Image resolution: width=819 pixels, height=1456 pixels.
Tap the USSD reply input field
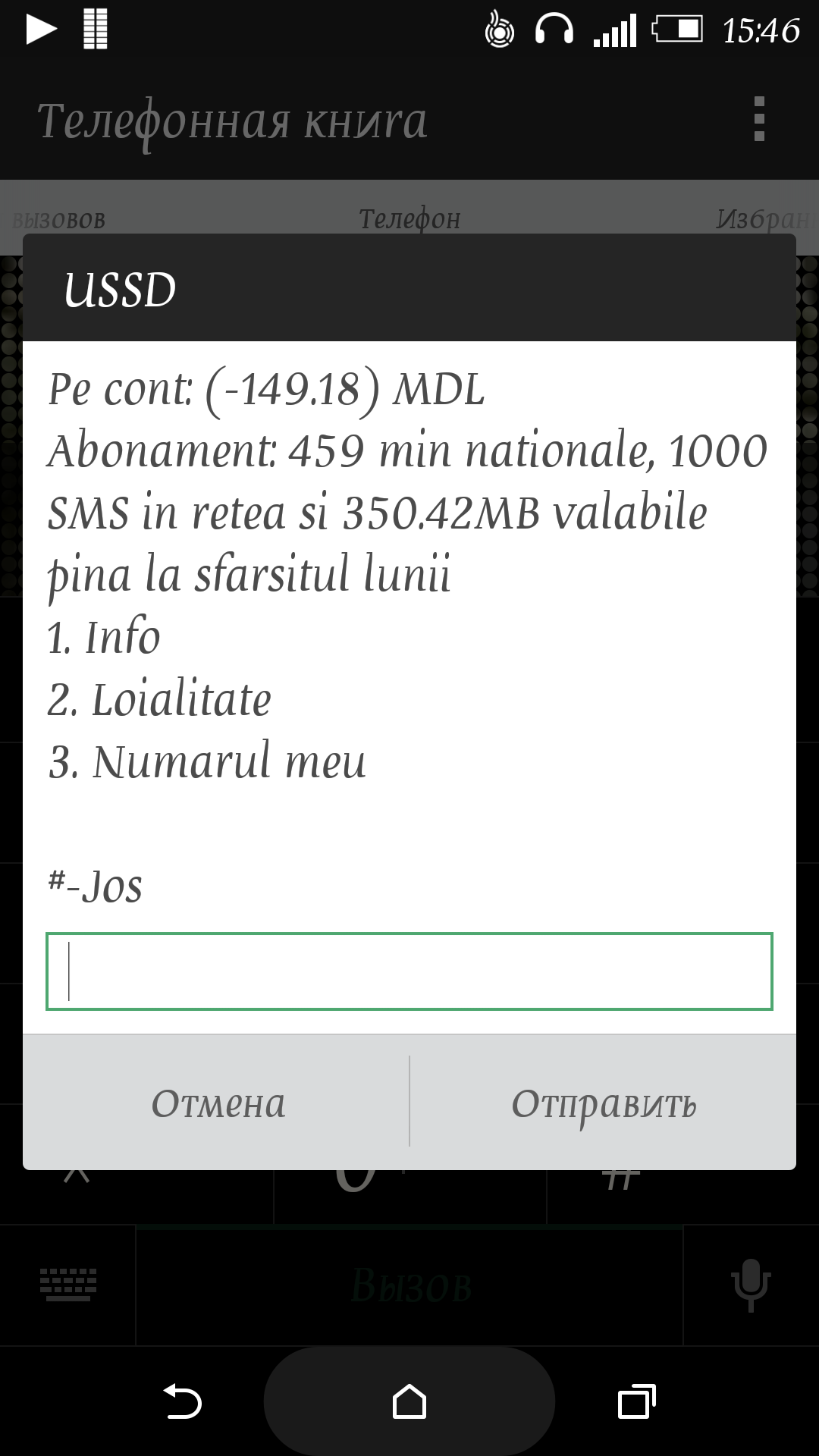tap(409, 971)
